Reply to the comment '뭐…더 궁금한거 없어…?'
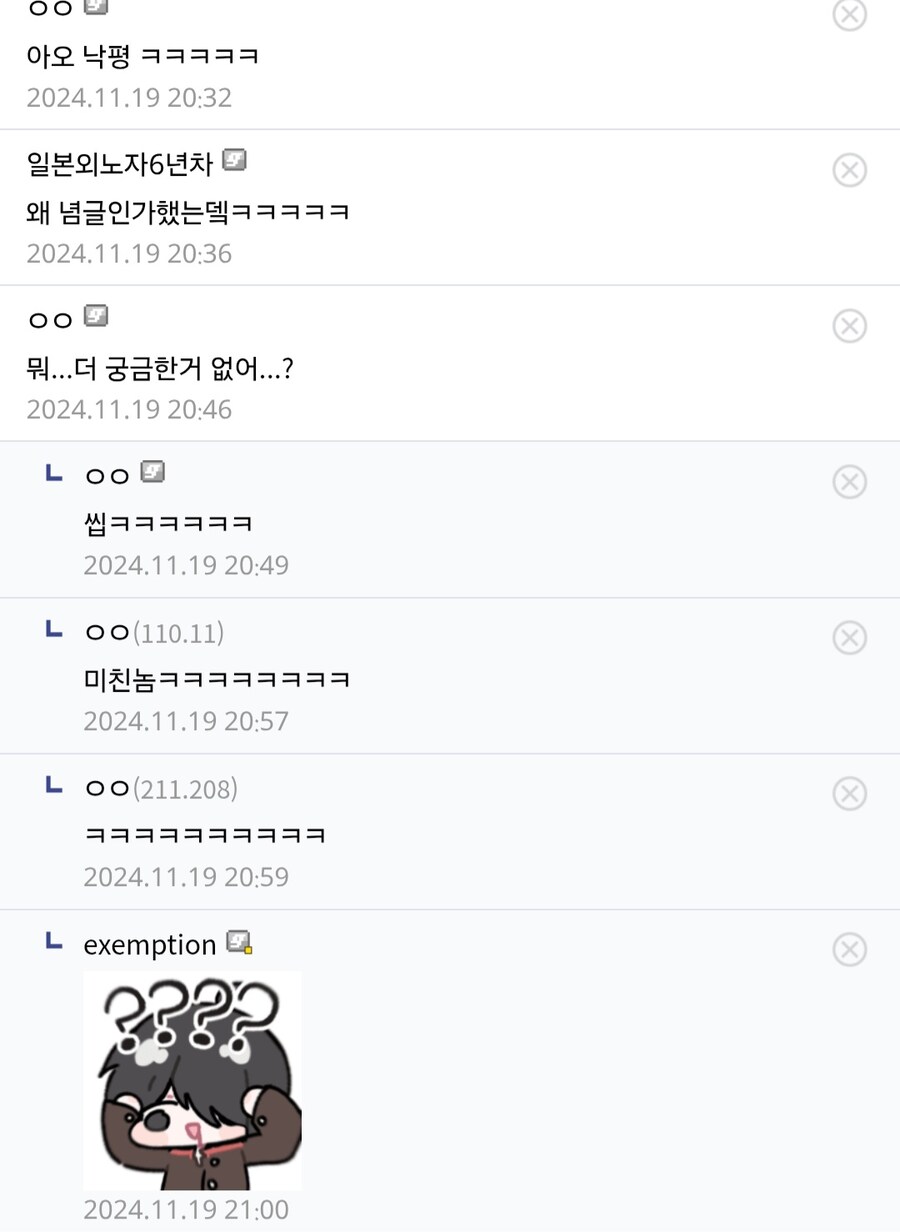The image size is (900, 1232). 160,370
